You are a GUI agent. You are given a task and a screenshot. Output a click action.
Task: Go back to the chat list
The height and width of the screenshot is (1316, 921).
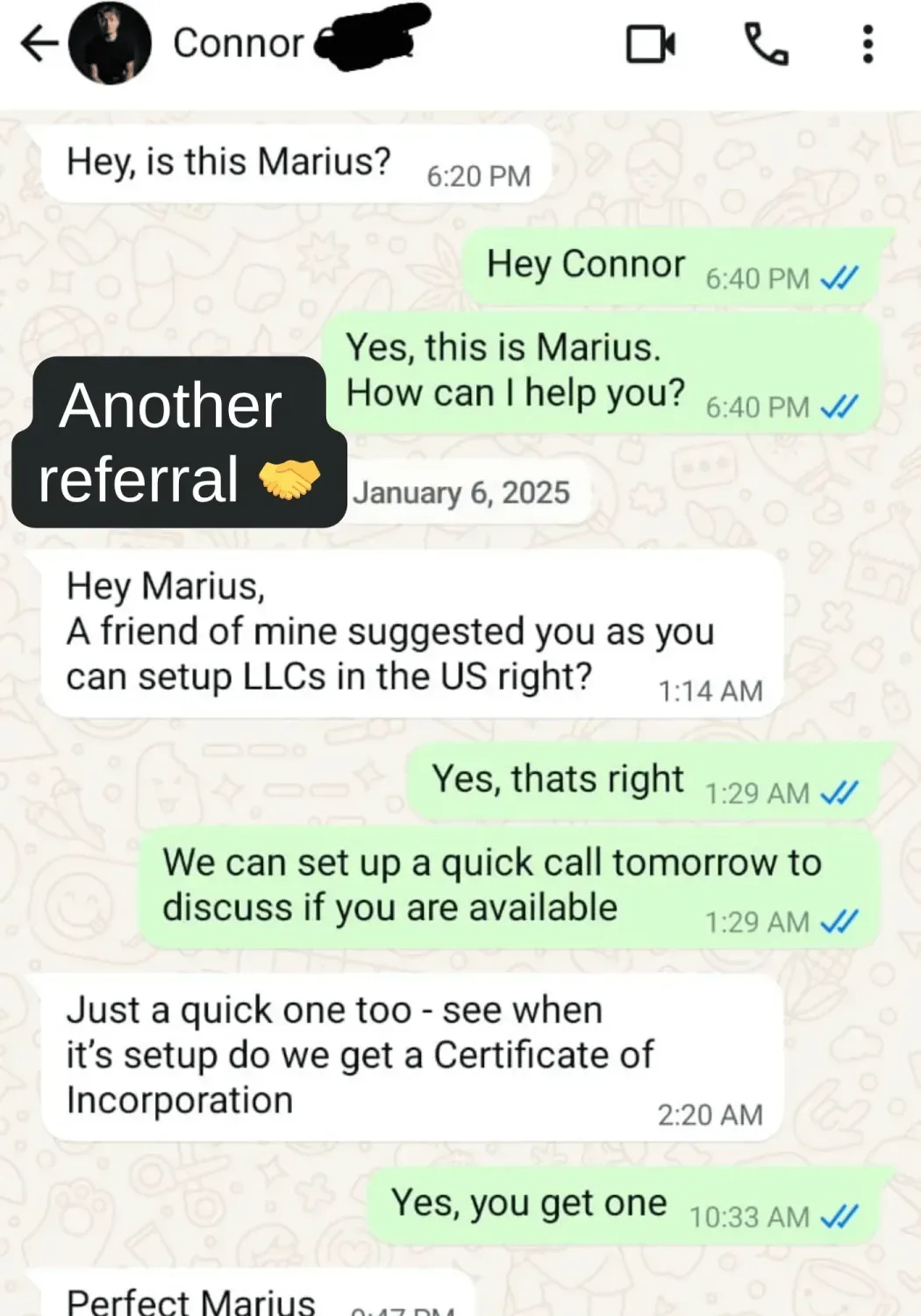coord(39,44)
